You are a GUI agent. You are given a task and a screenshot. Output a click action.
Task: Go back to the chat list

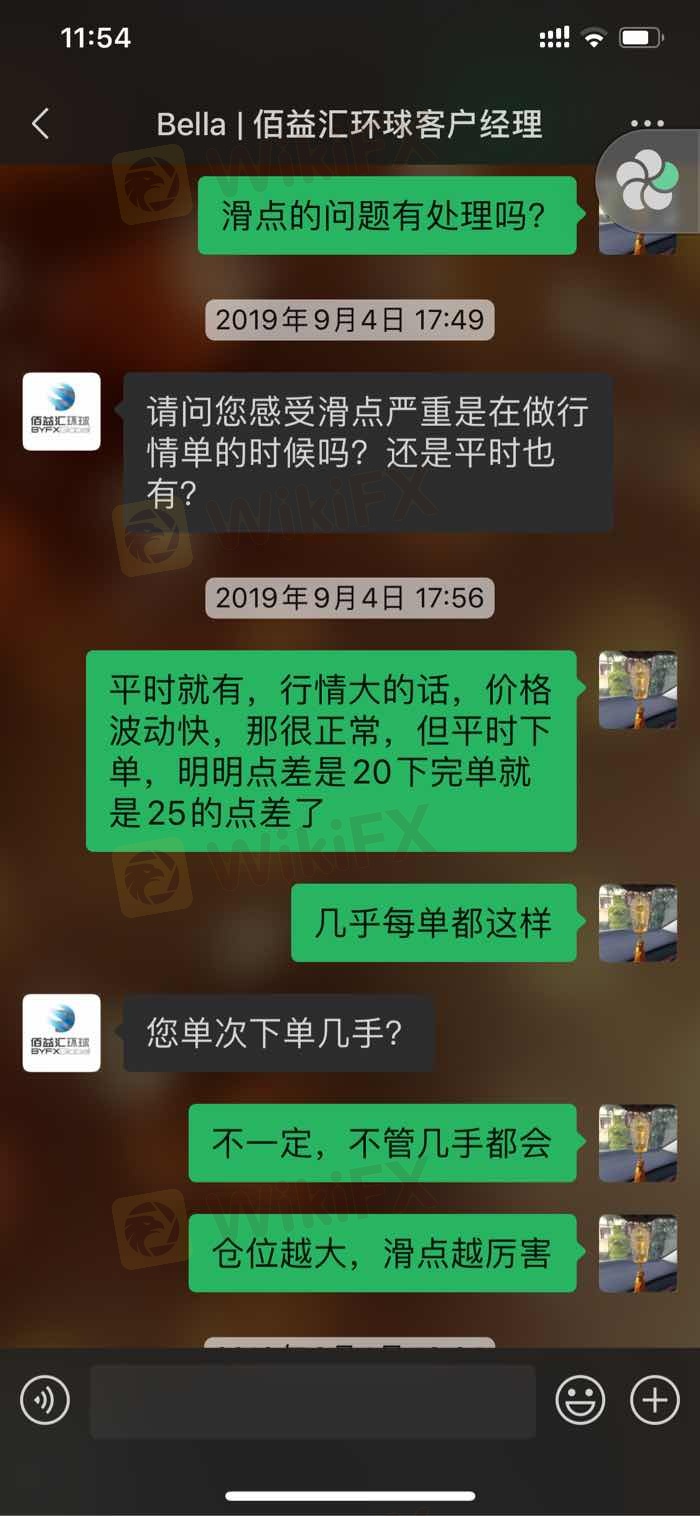coord(40,124)
